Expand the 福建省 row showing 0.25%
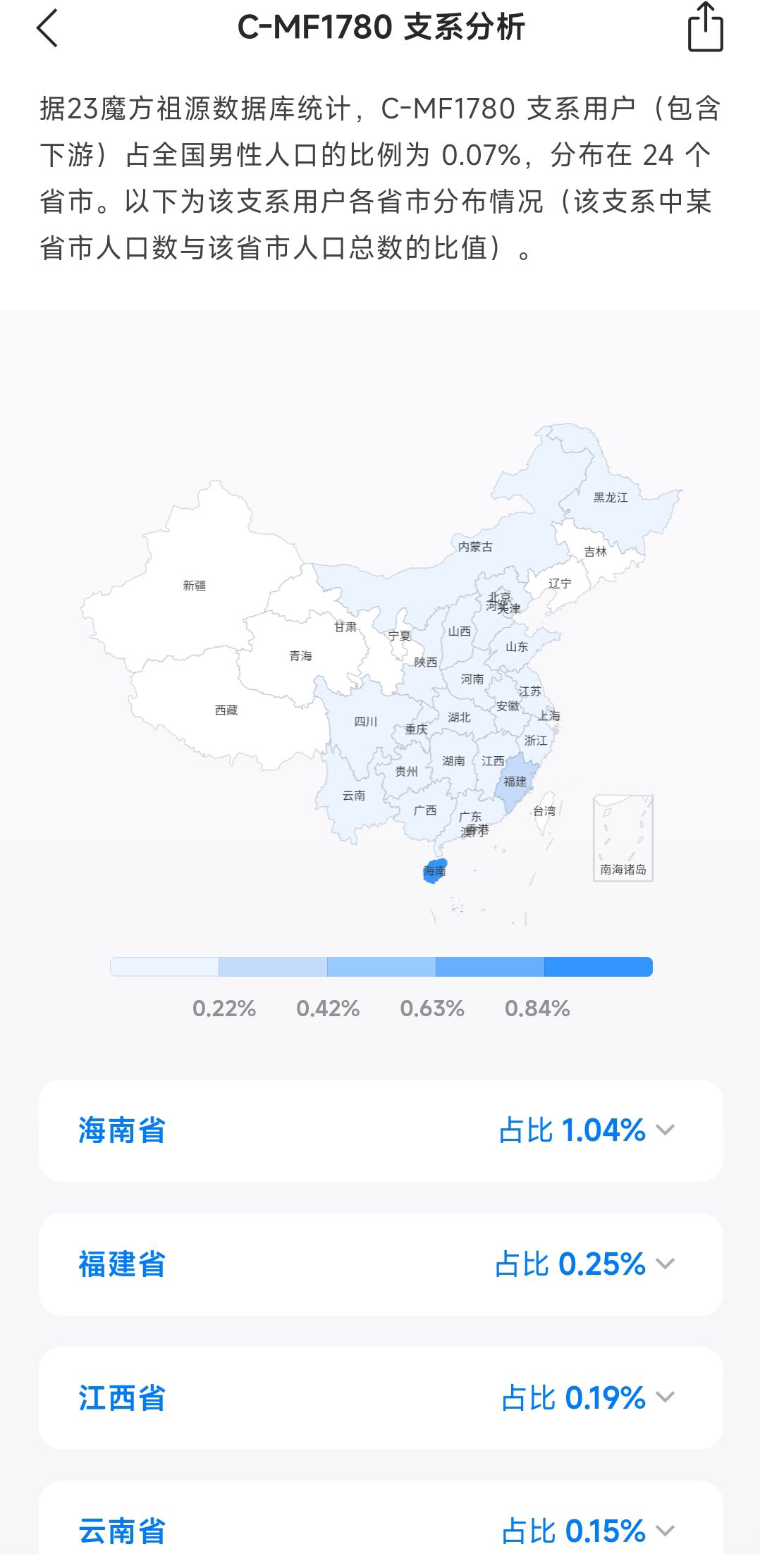760x1568 pixels. point(664,1264)
